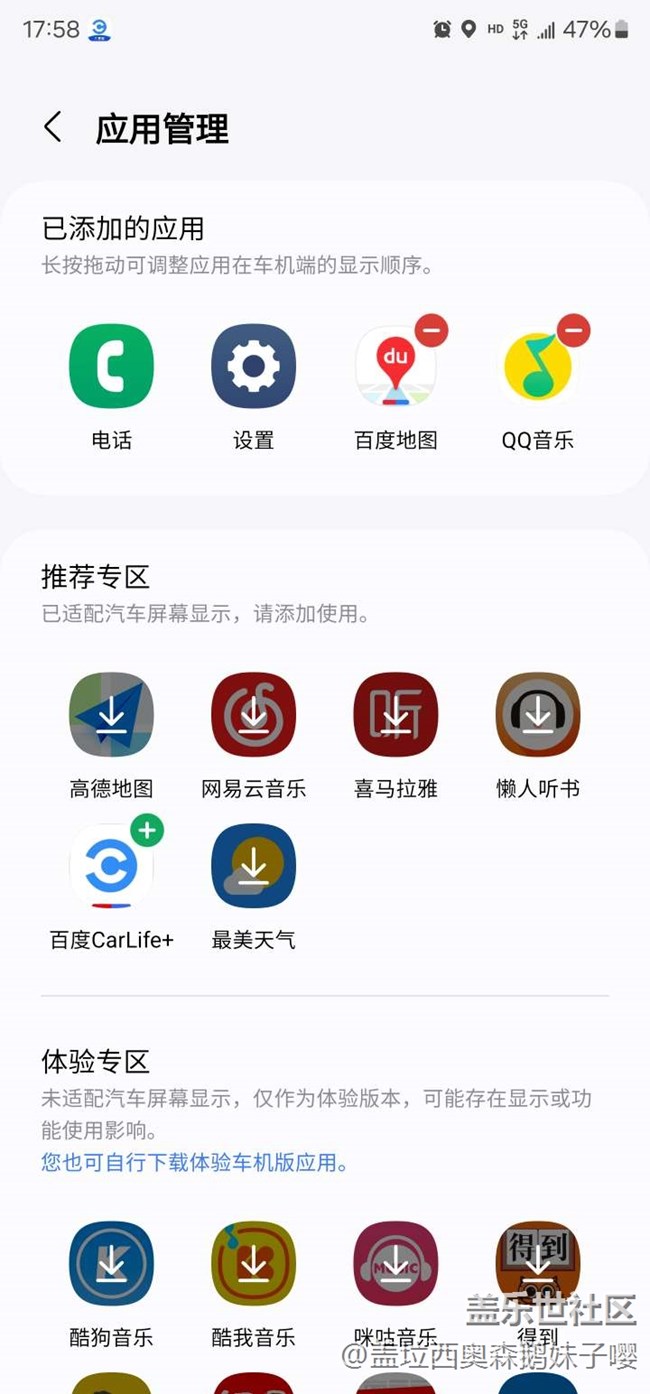The height and width of the screenshot is (1394, 650).
Task: Remove 百度地图 from added apps
Action: pyautogui.click(x=431, y=330)
